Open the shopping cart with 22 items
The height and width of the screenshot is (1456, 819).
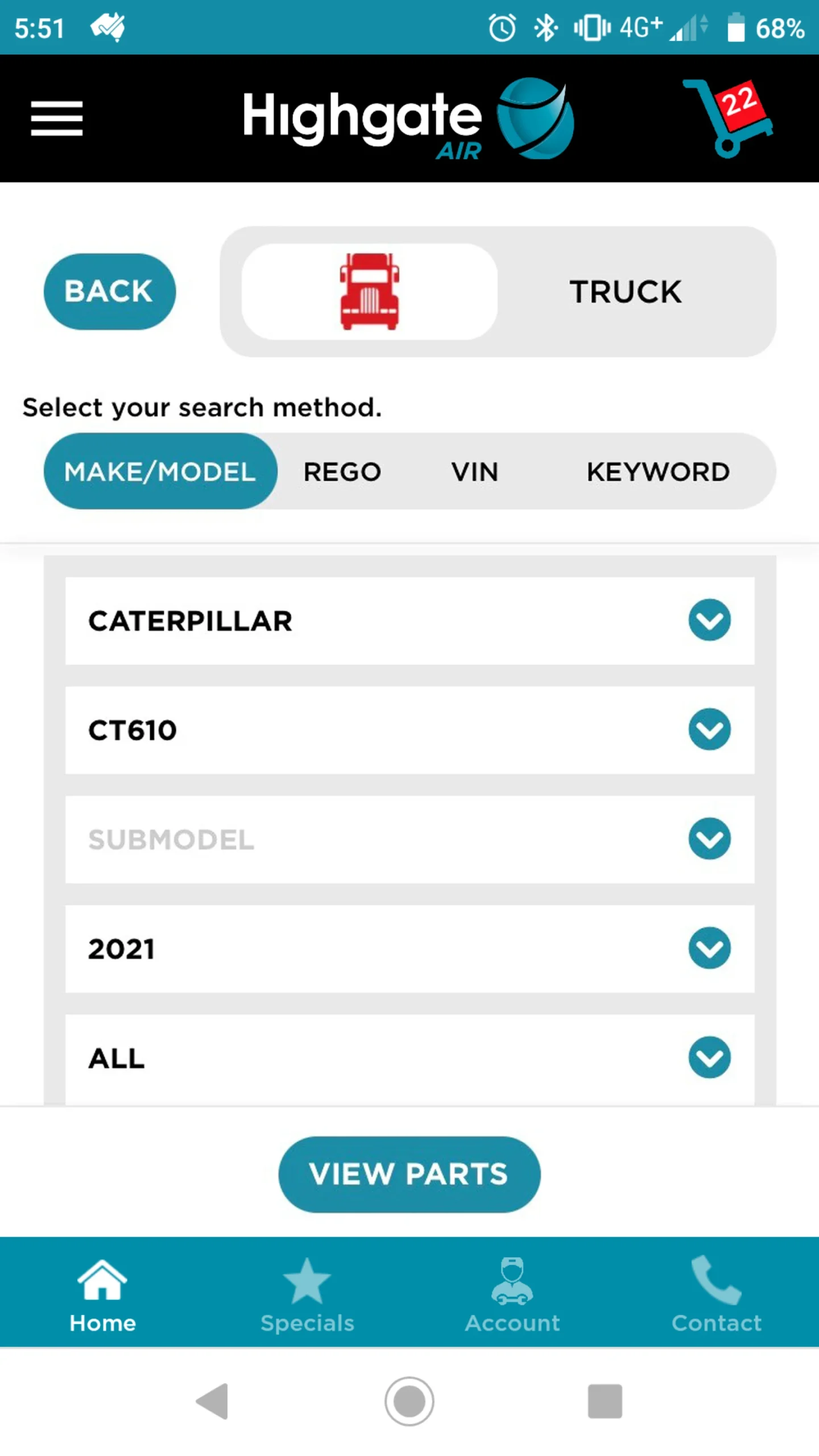click(729, 118)
